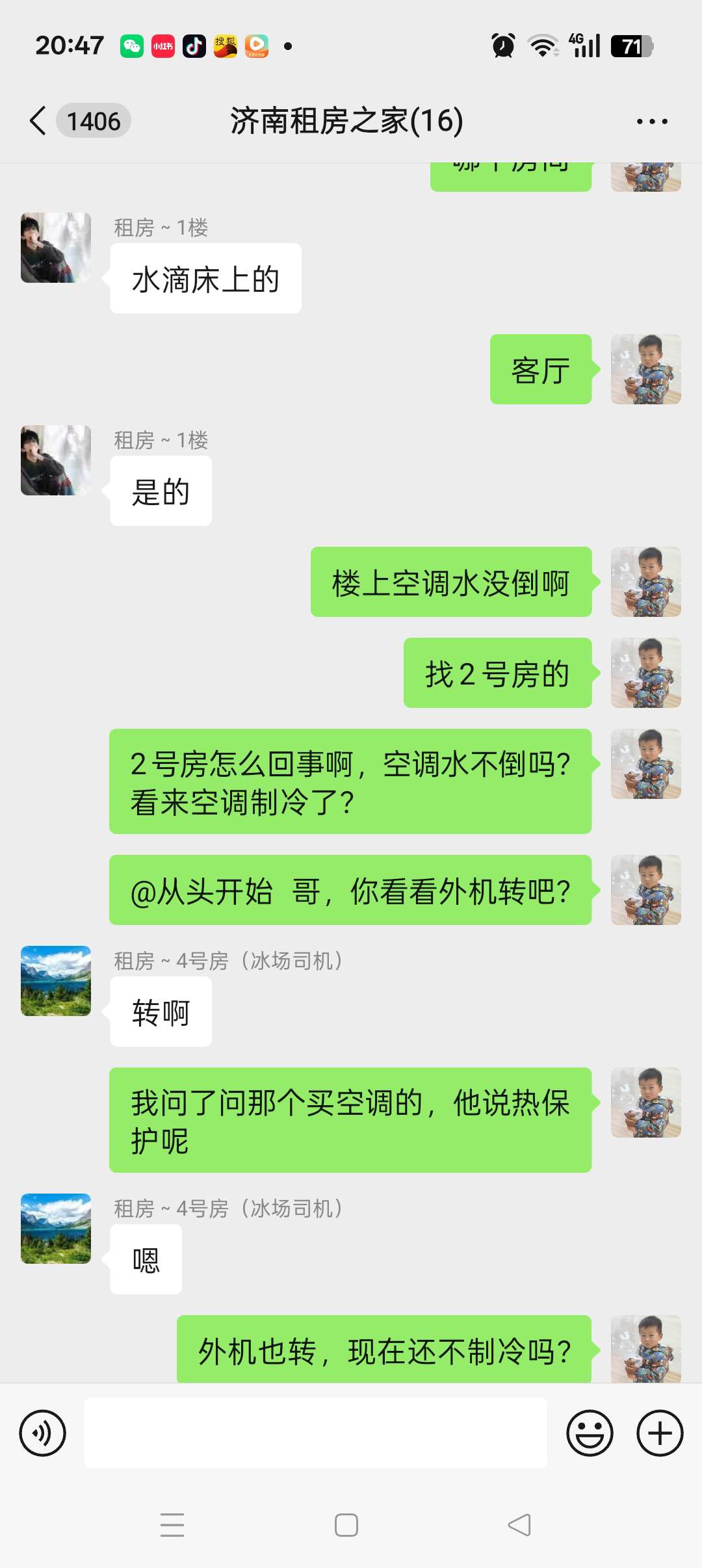Open group chat info via three dots
Viewport: 702px width, 1568px height.
pyautogui.click(x=651, y=122)
